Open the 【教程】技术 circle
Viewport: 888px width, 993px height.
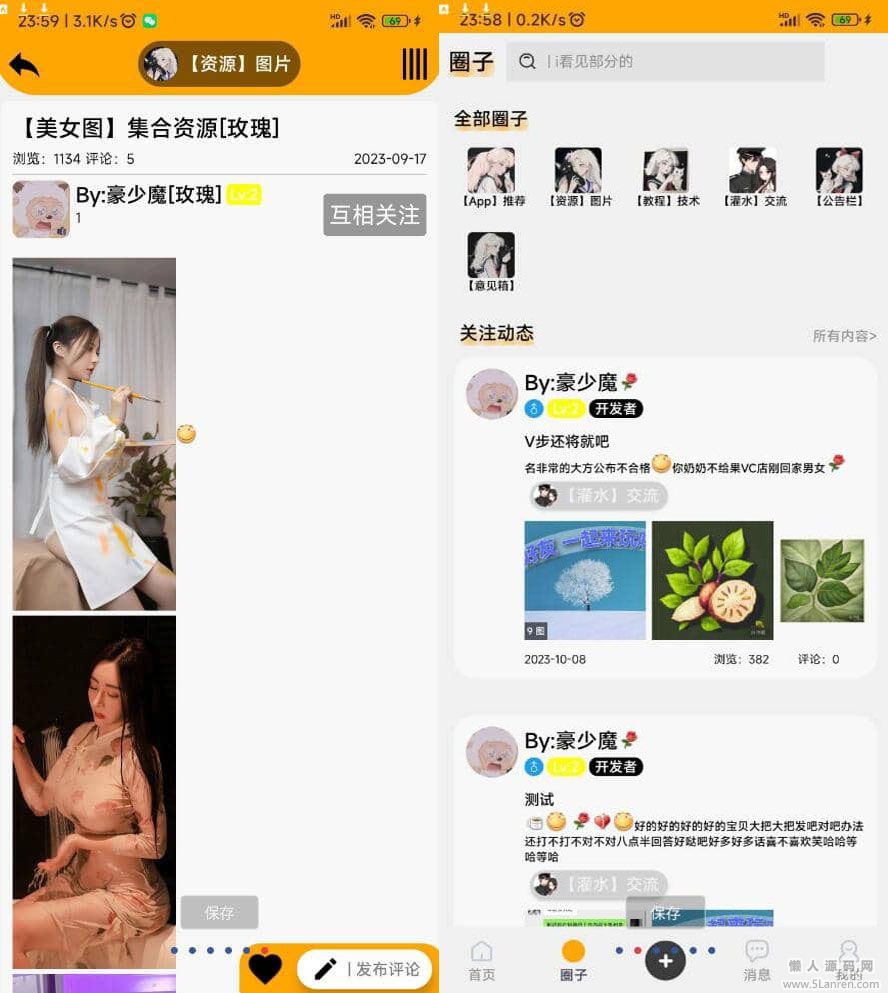(666, 171)
